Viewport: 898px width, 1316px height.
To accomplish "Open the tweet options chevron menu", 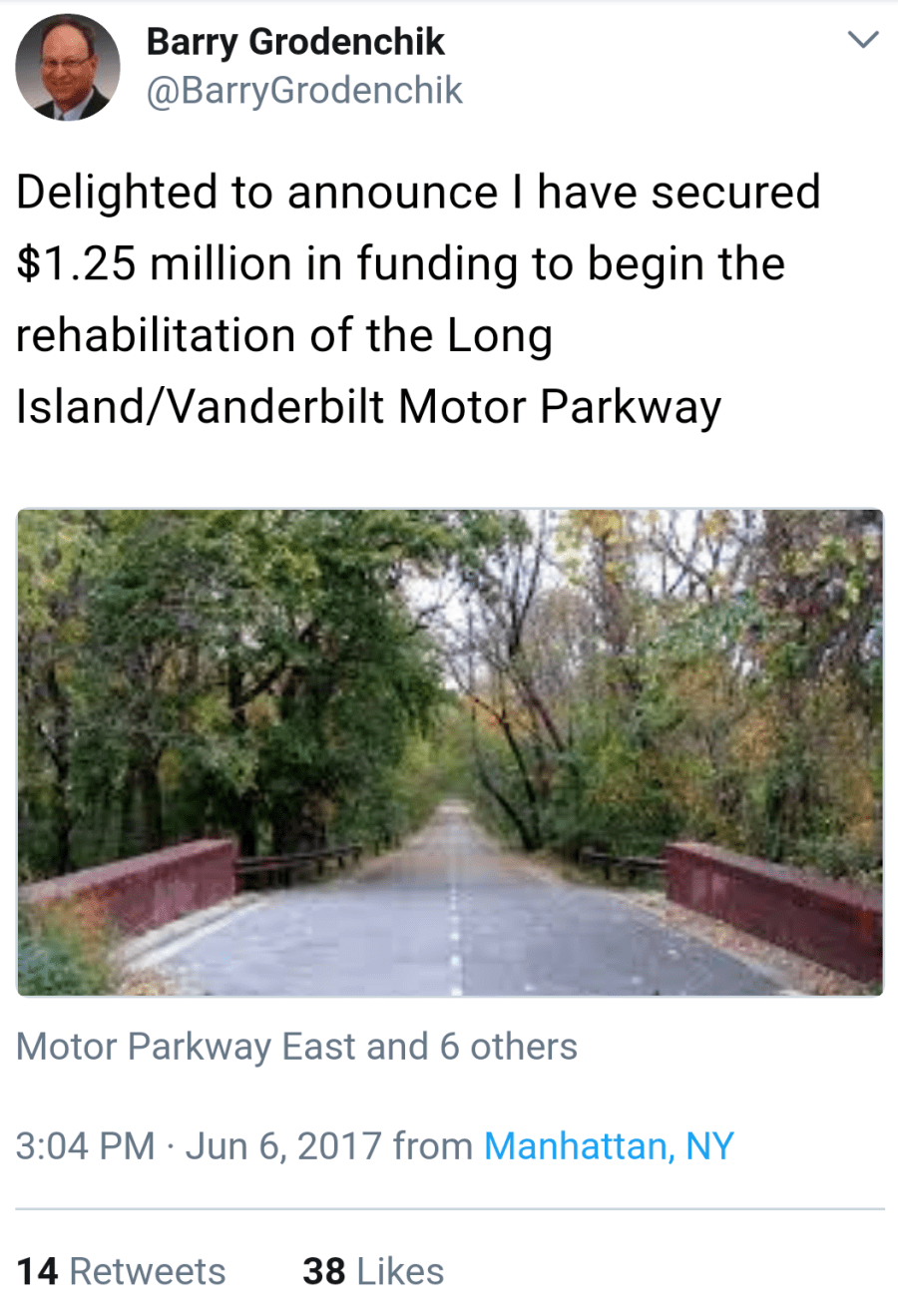I will [x=862, y=40].
